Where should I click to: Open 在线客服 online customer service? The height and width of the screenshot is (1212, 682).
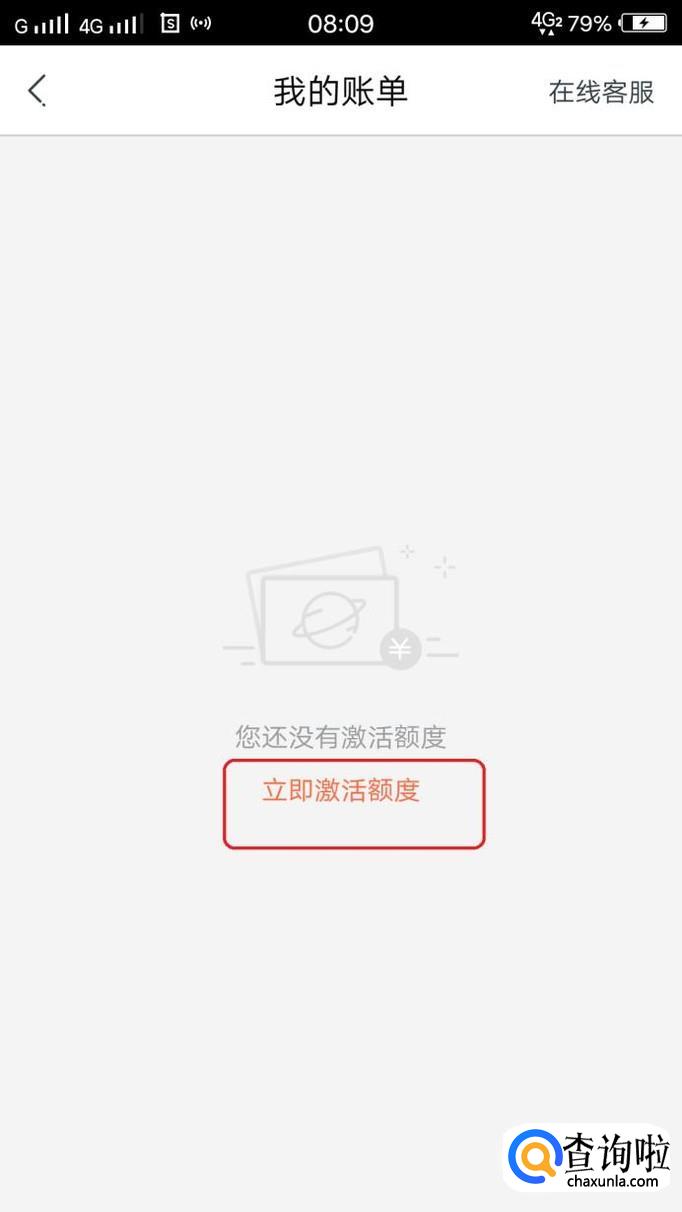(x=601, y=92)
